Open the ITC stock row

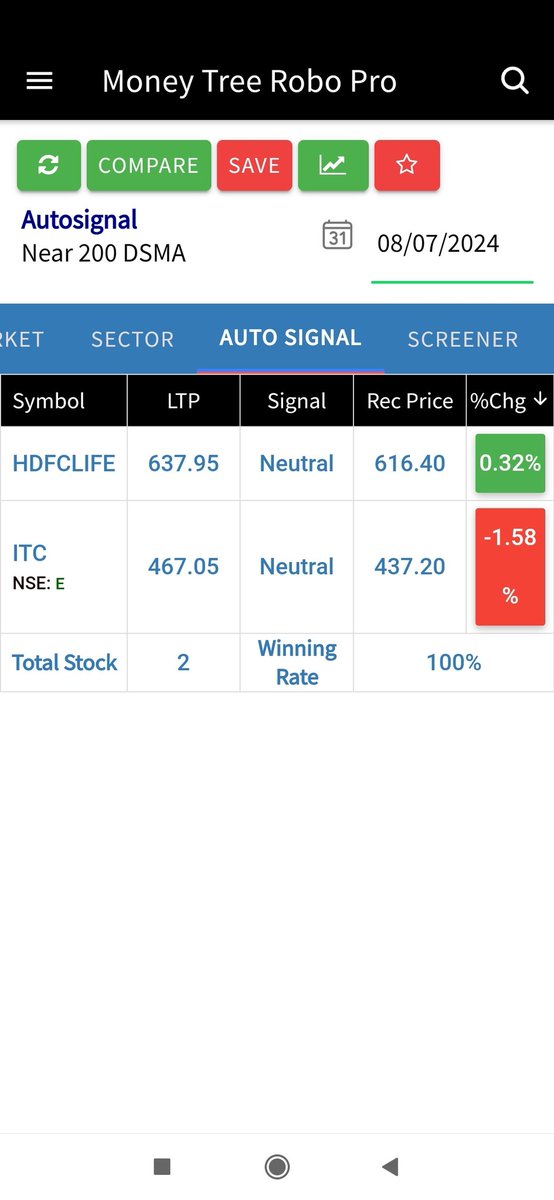point(277,566)
